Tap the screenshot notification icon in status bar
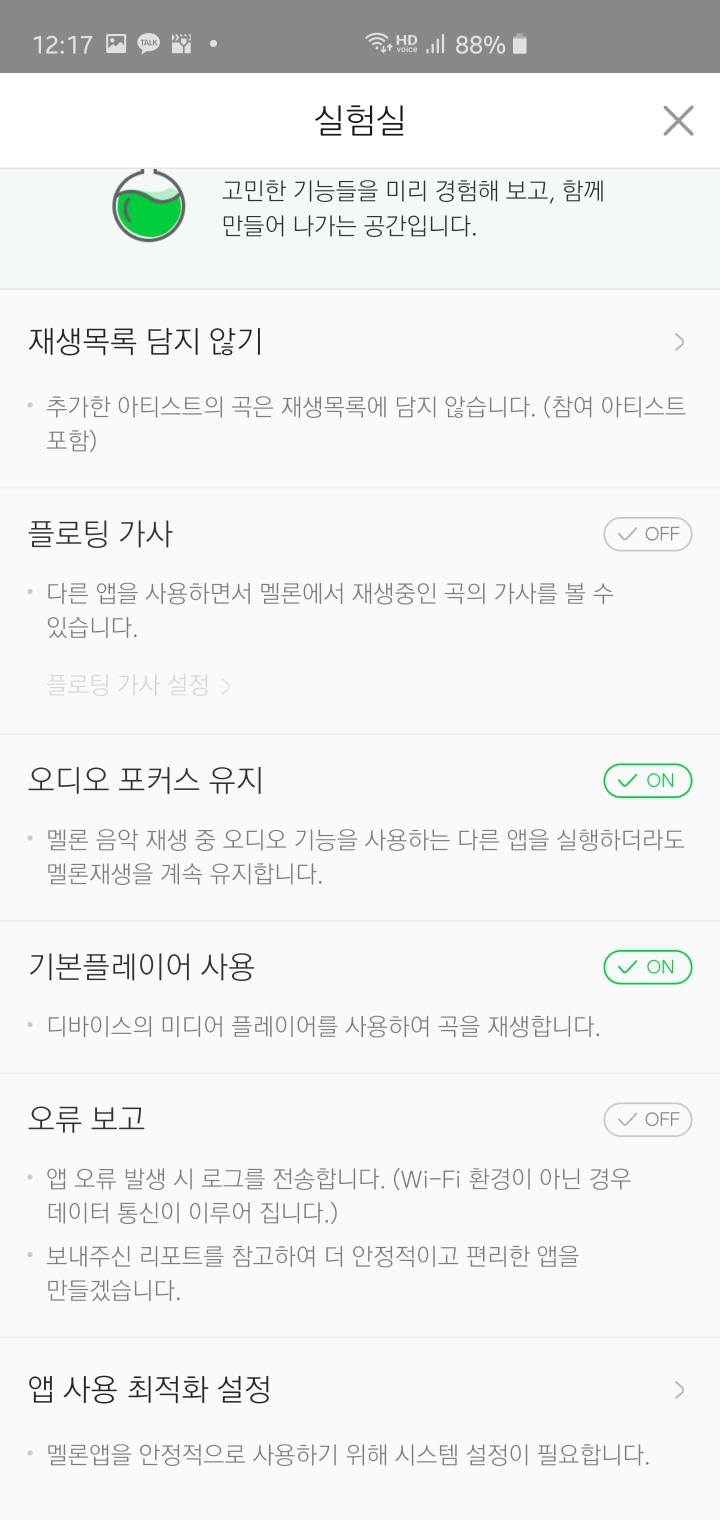This screenshot has width=720, height=1520. point(185,42)
